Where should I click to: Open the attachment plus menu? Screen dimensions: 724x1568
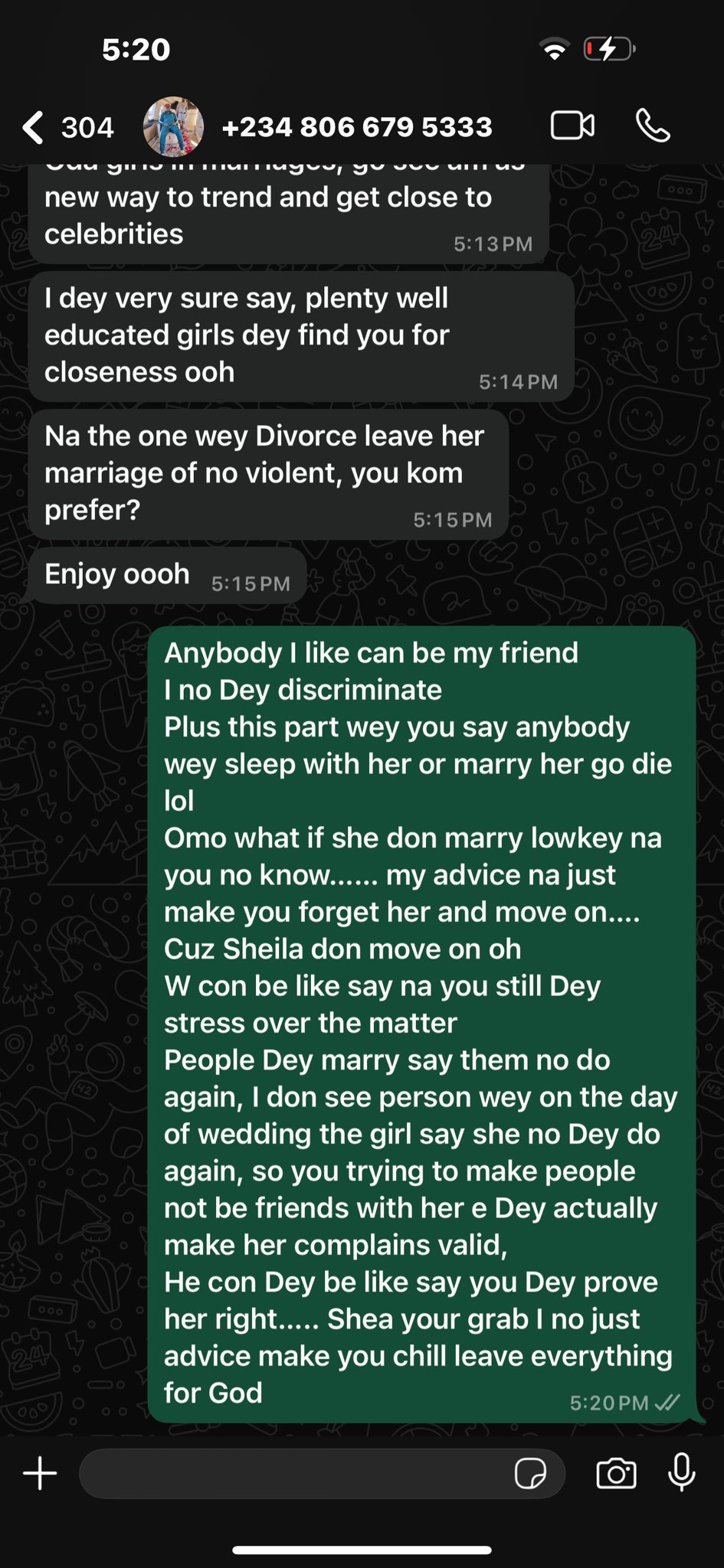(40, 1473)
